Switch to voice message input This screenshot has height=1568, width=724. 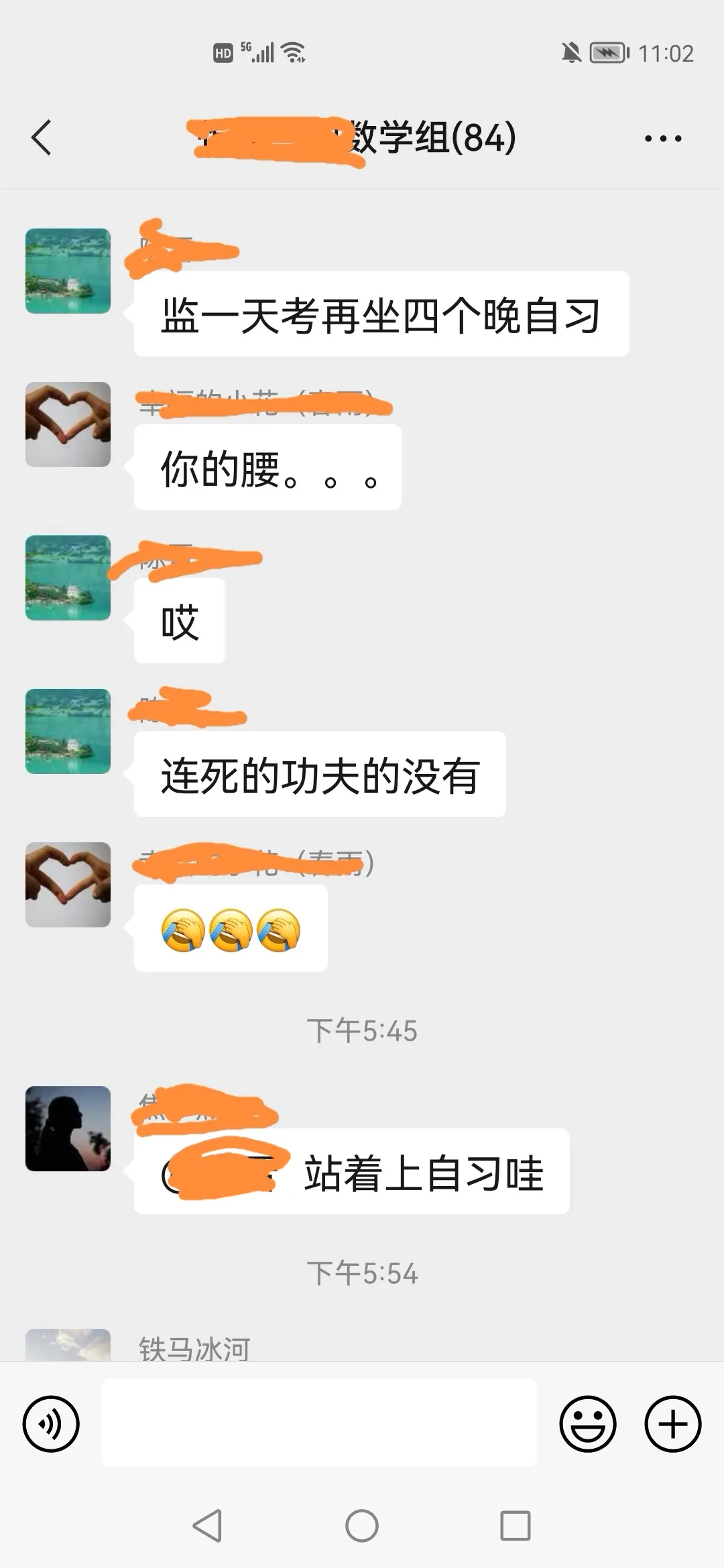tap(51, 1423)
